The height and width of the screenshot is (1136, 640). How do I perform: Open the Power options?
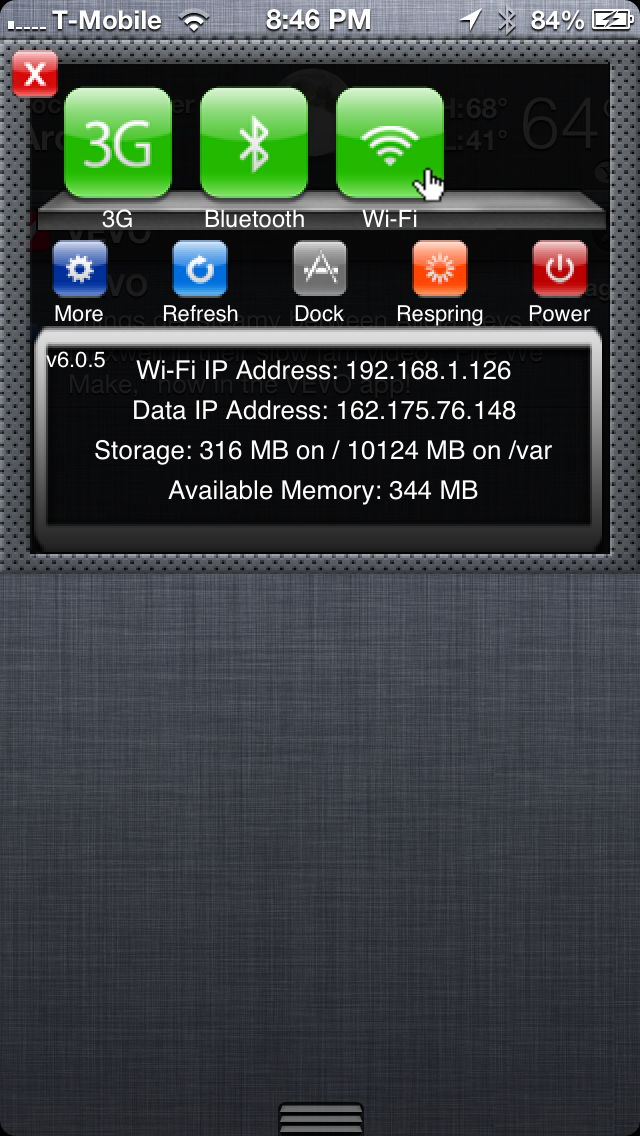(x=560, y=269)
